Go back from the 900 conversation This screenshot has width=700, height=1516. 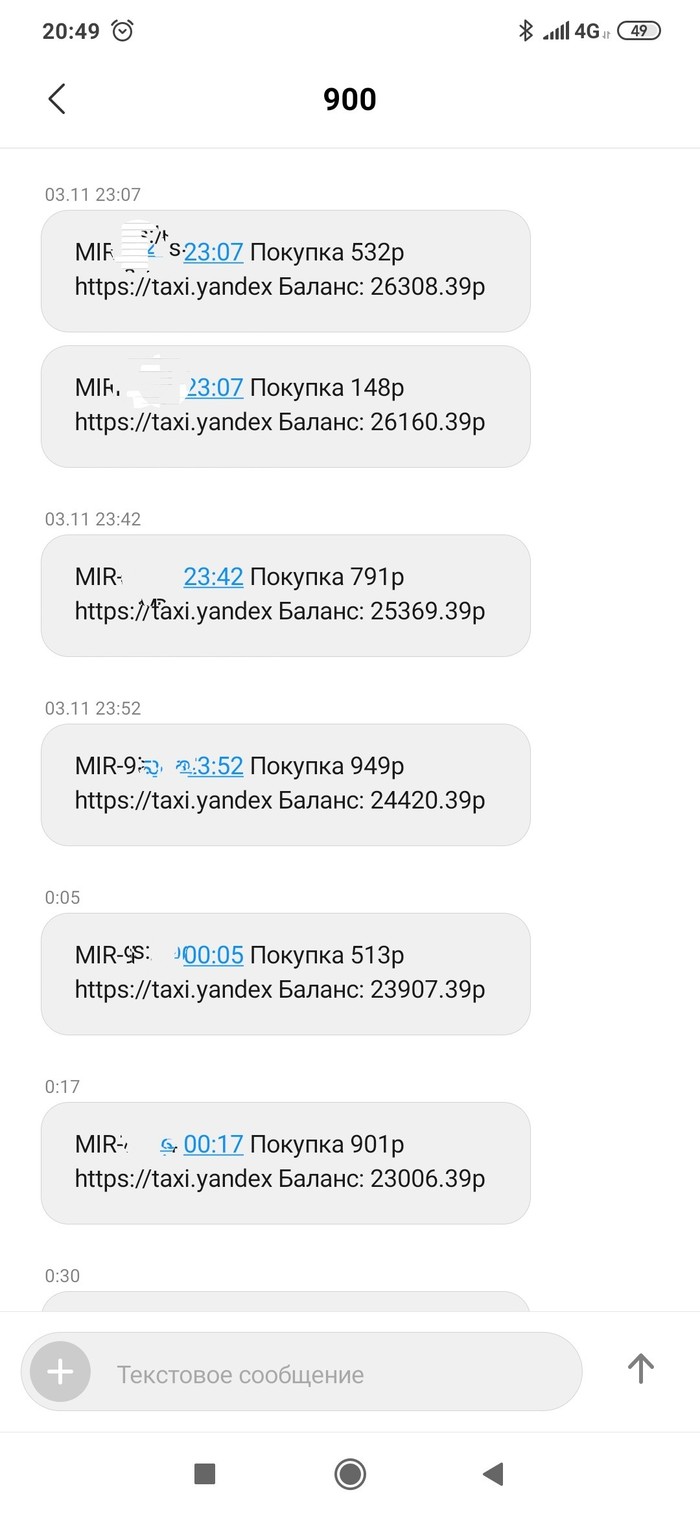[x=57, y=99]
